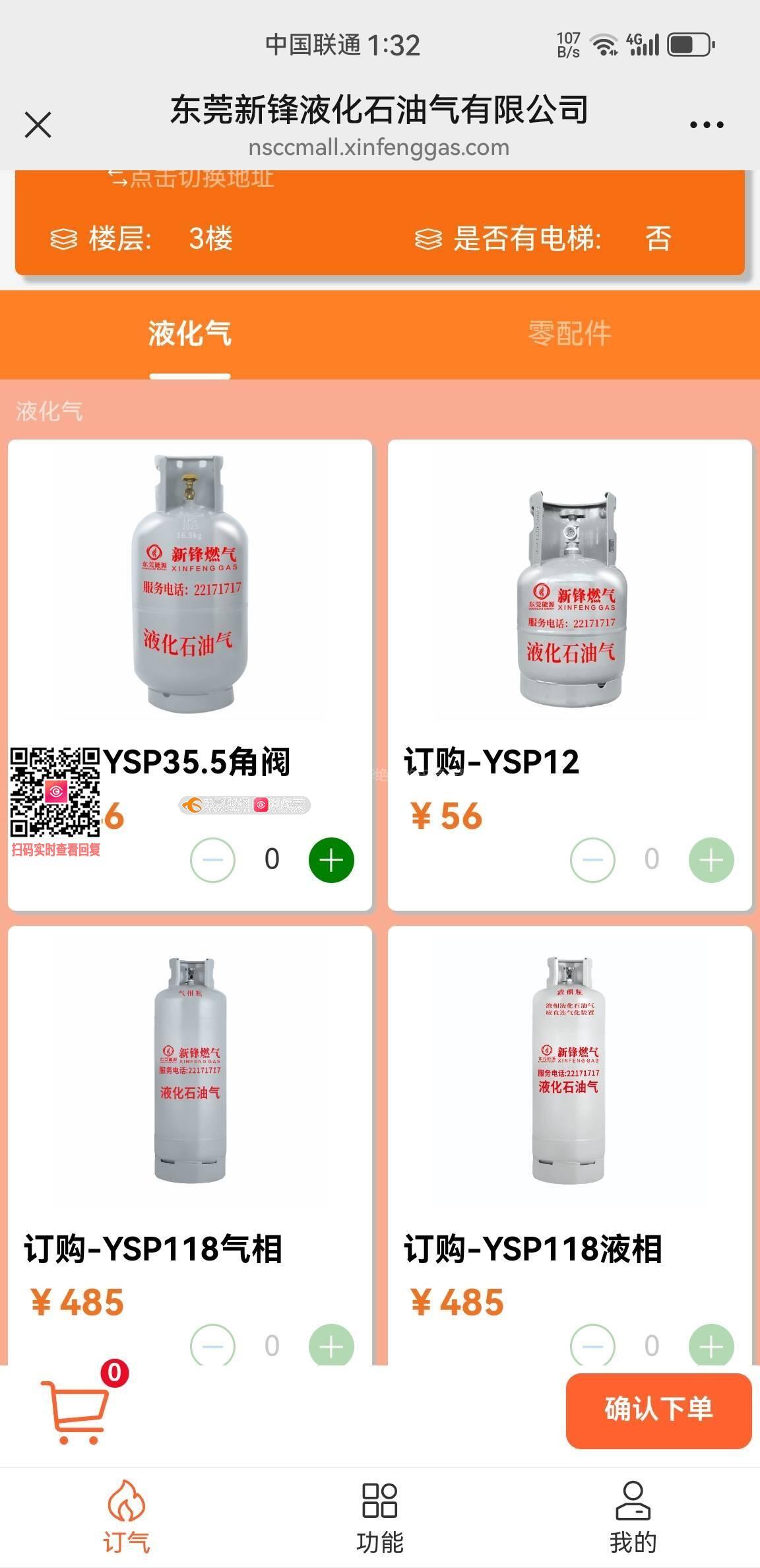The image size is (760, 1568).
Task: Add one 订购-YSP12 cylinder
Action: coord(711,860)
